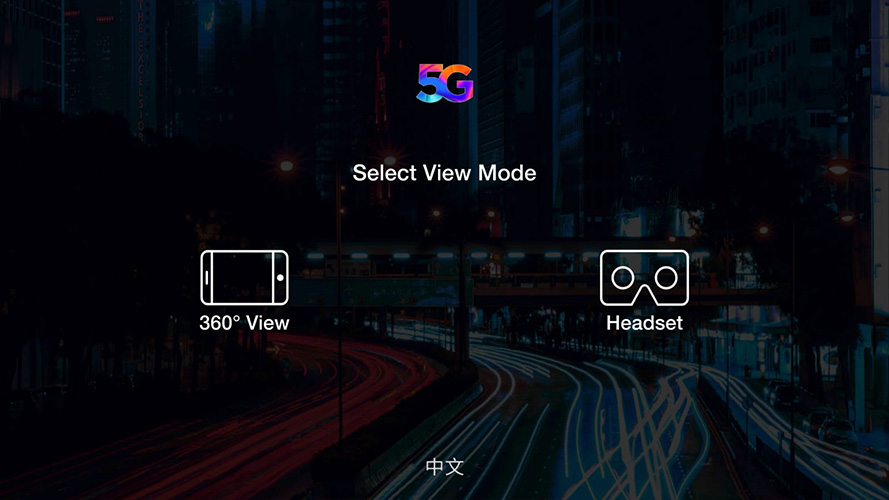This screenshot has height=500, width=889.
Task: Choose the Headset view mode
Action: click(x=644, y=277)
